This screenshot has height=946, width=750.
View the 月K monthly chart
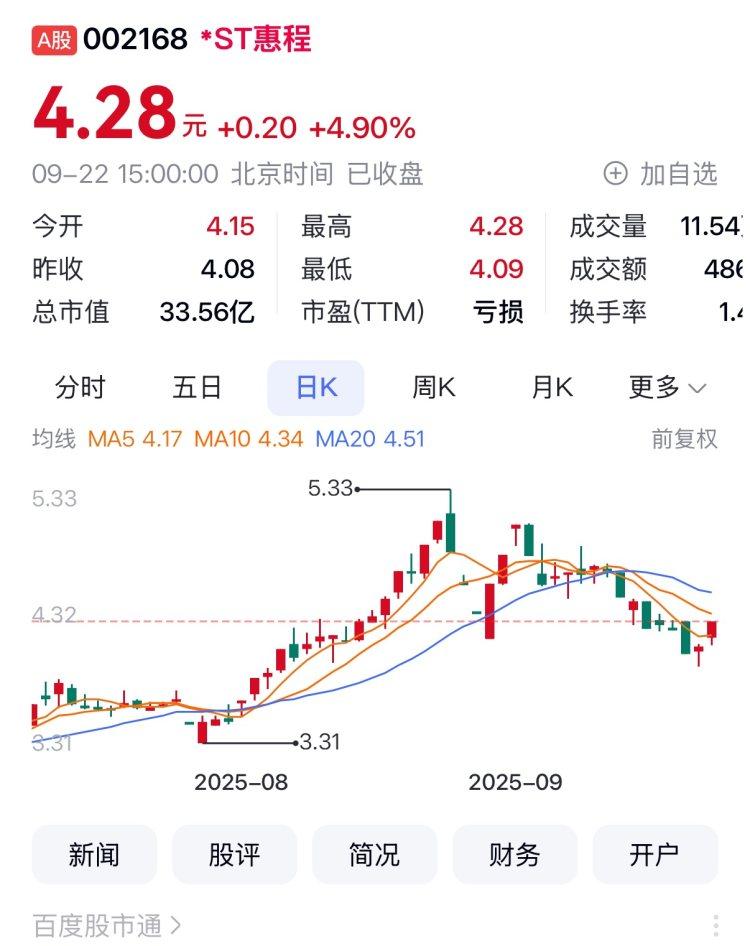point(551,388)
